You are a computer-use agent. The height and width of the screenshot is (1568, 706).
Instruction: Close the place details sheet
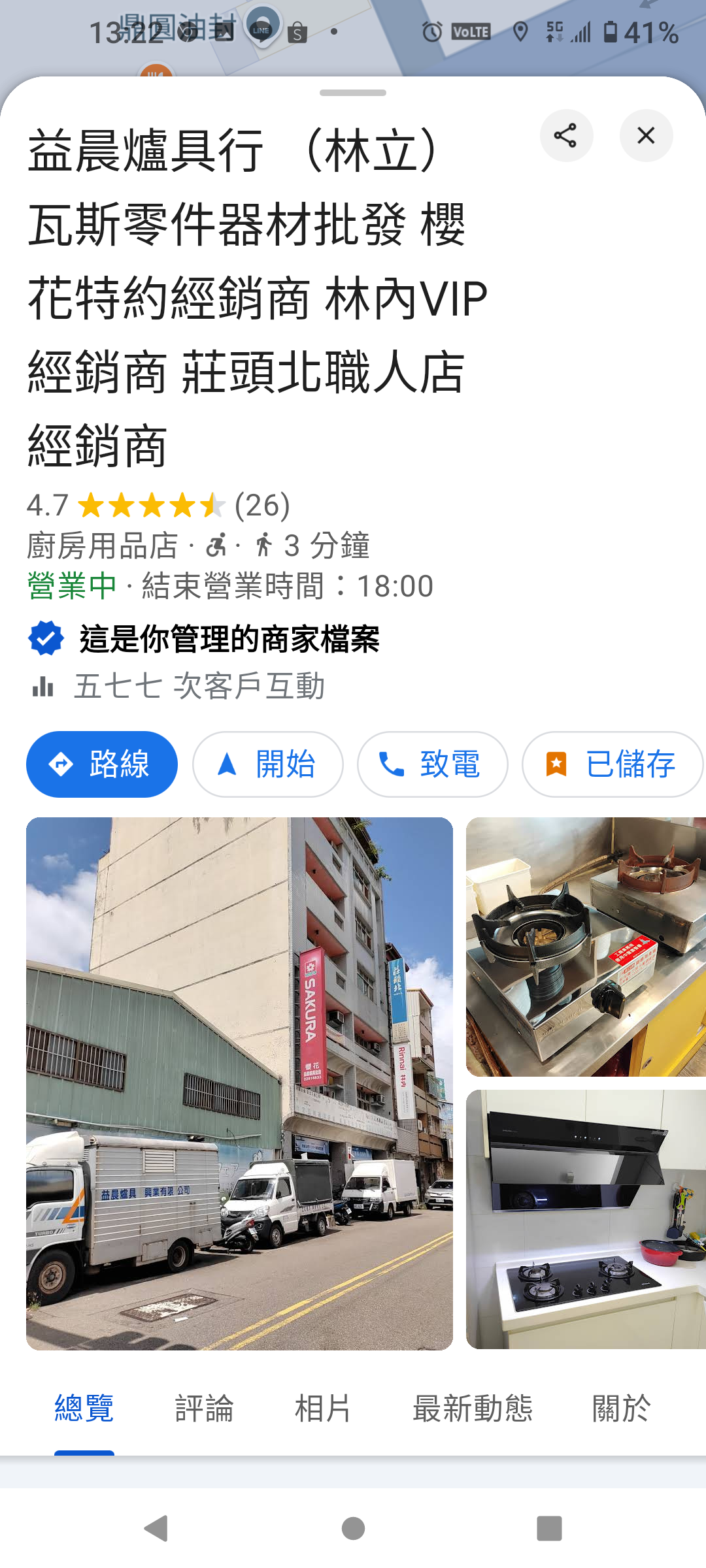646,136
